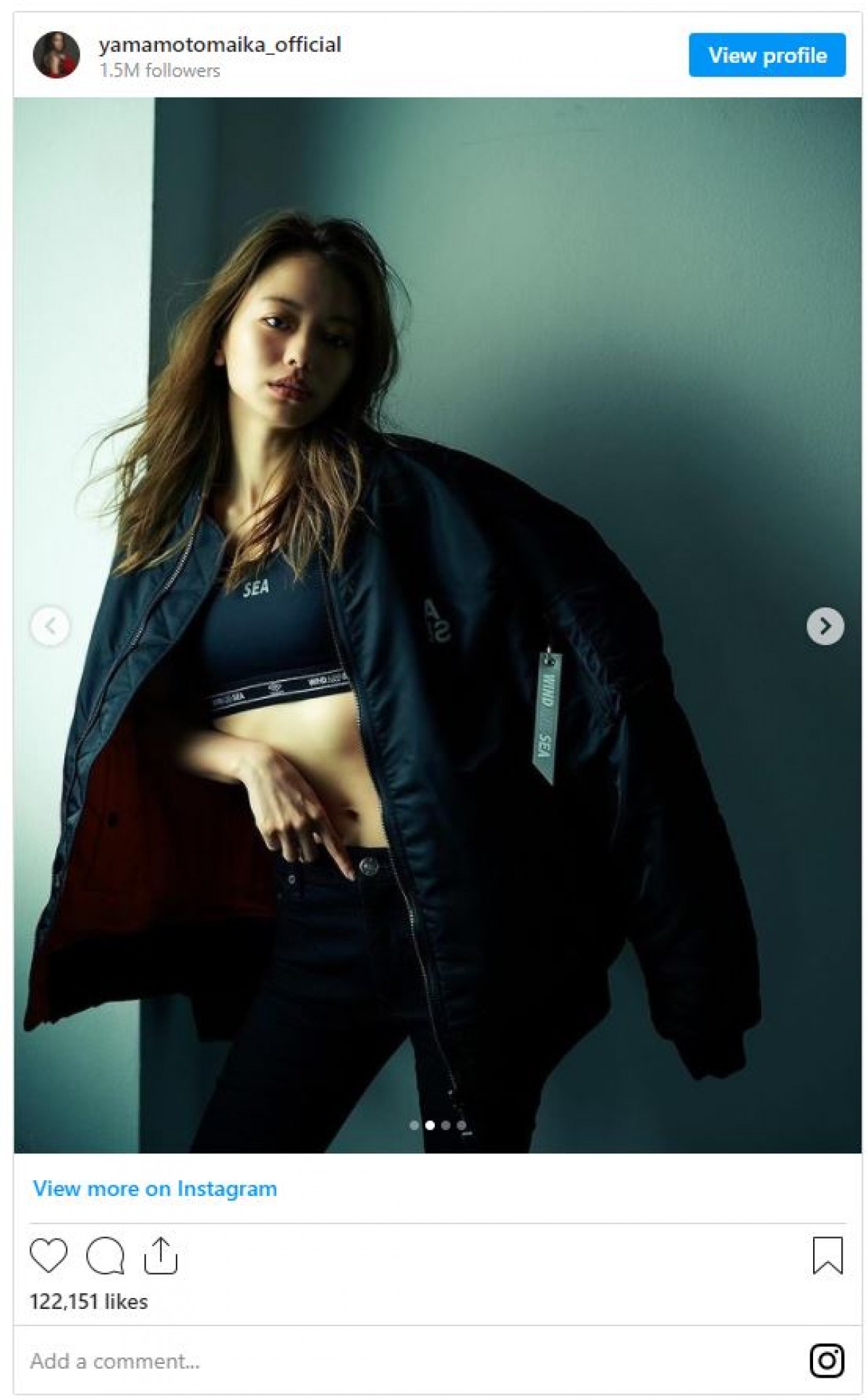The width and height of the screenshot is (868, 1400).
Task: Share this post
Action: 161,1255
